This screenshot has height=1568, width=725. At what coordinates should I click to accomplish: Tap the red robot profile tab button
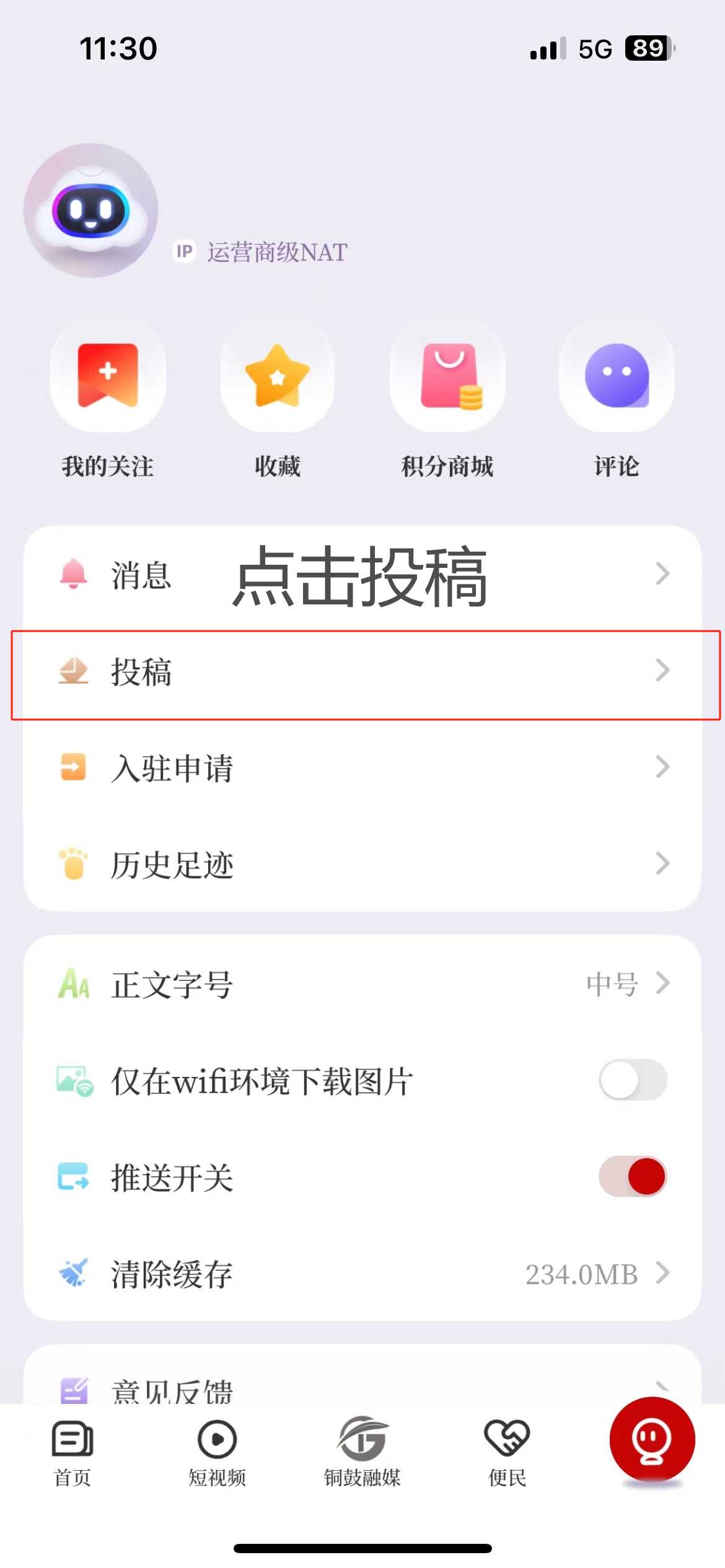[x=651, y=1440]
